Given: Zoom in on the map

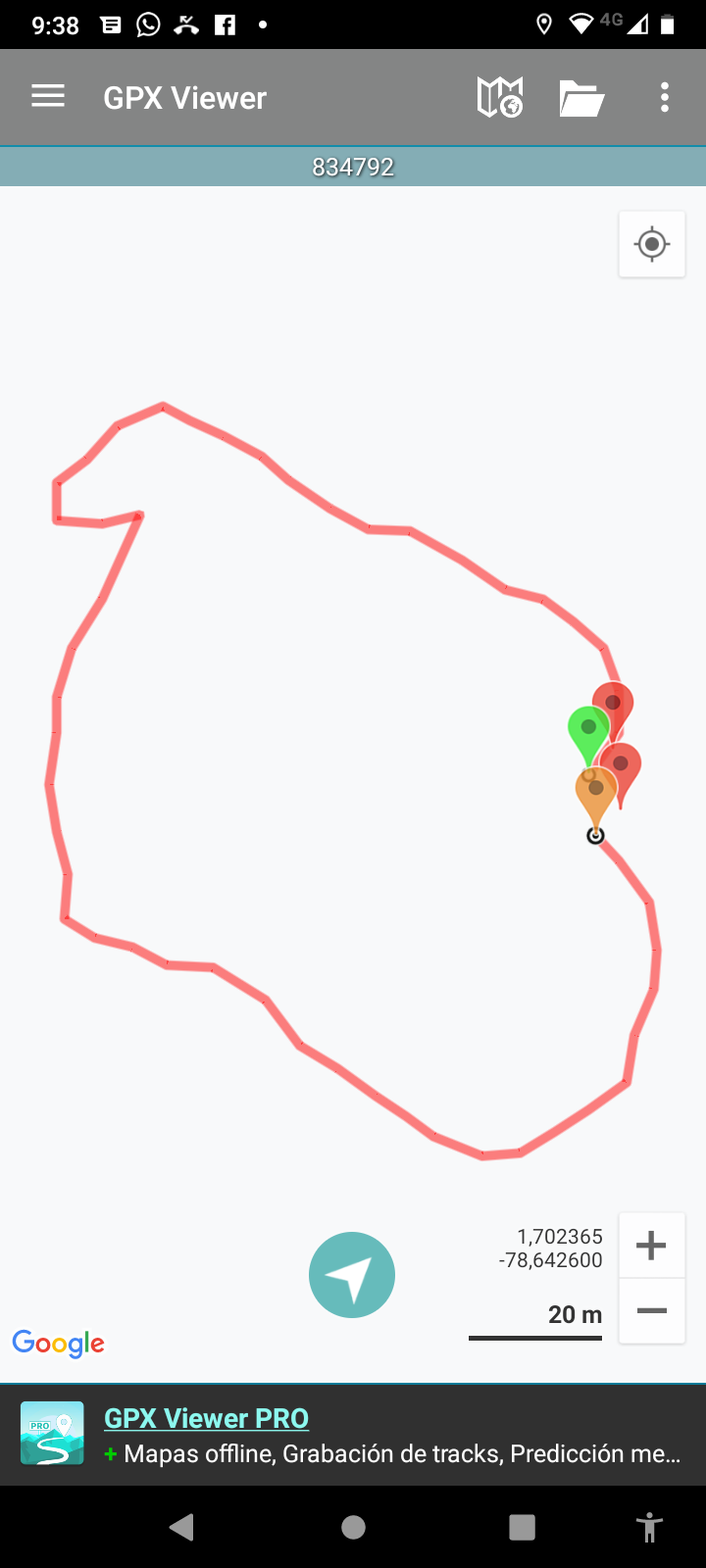Looking at the screenshot, I should [652, 1246].
